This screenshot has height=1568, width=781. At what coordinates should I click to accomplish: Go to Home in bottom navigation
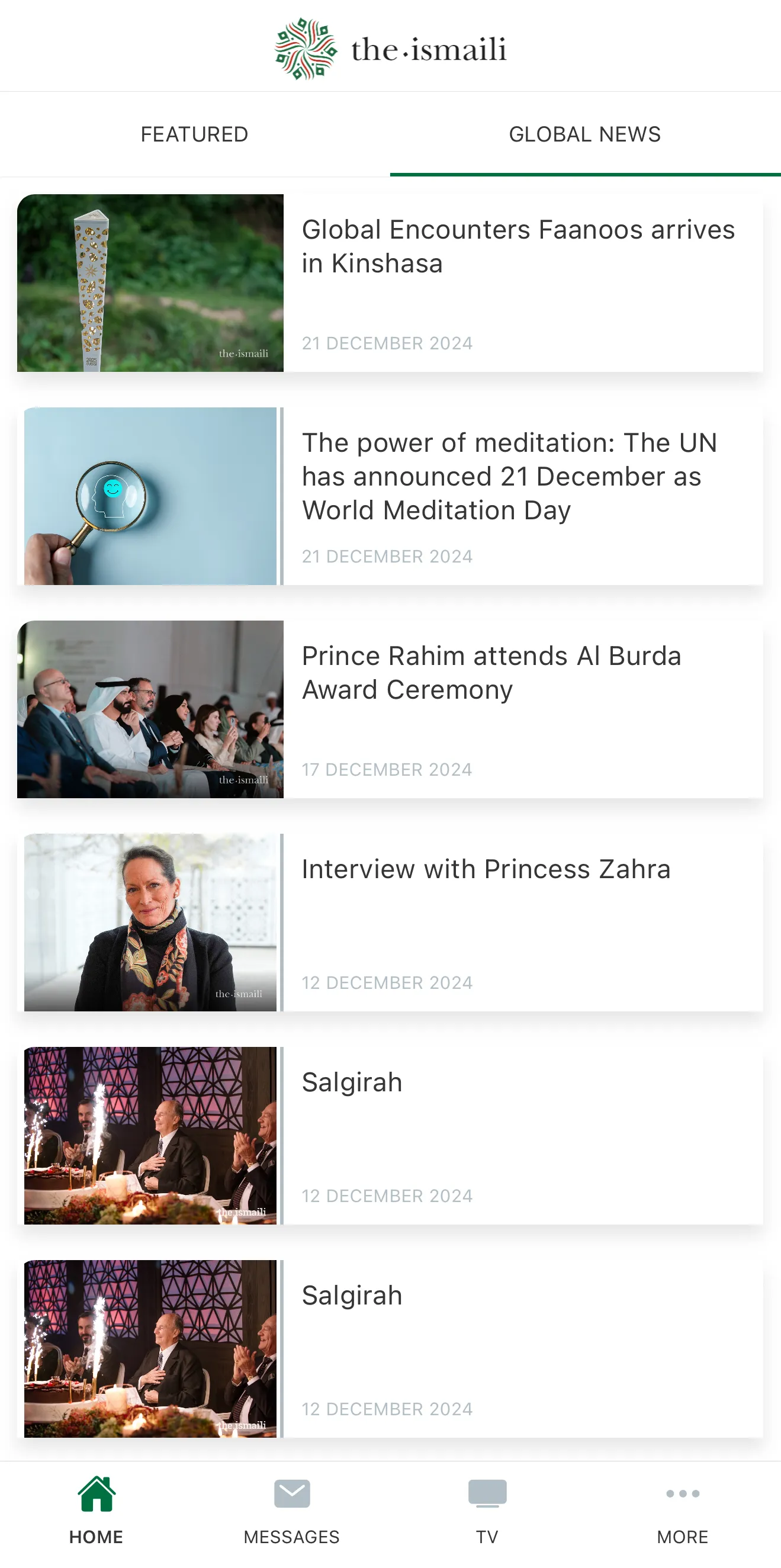coord(96,1511)
